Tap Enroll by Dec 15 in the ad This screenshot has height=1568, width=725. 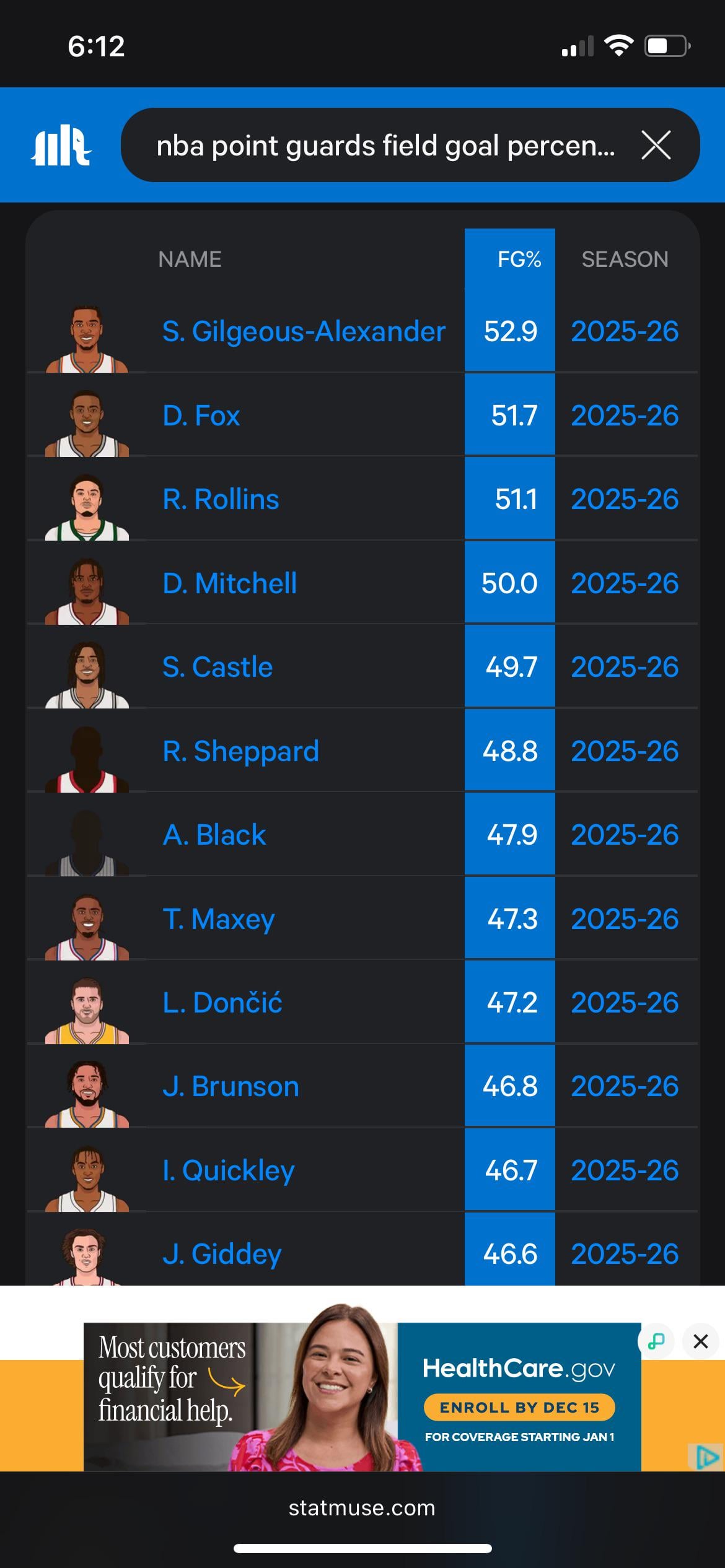pyautogui.click(x=519, y=1407)
